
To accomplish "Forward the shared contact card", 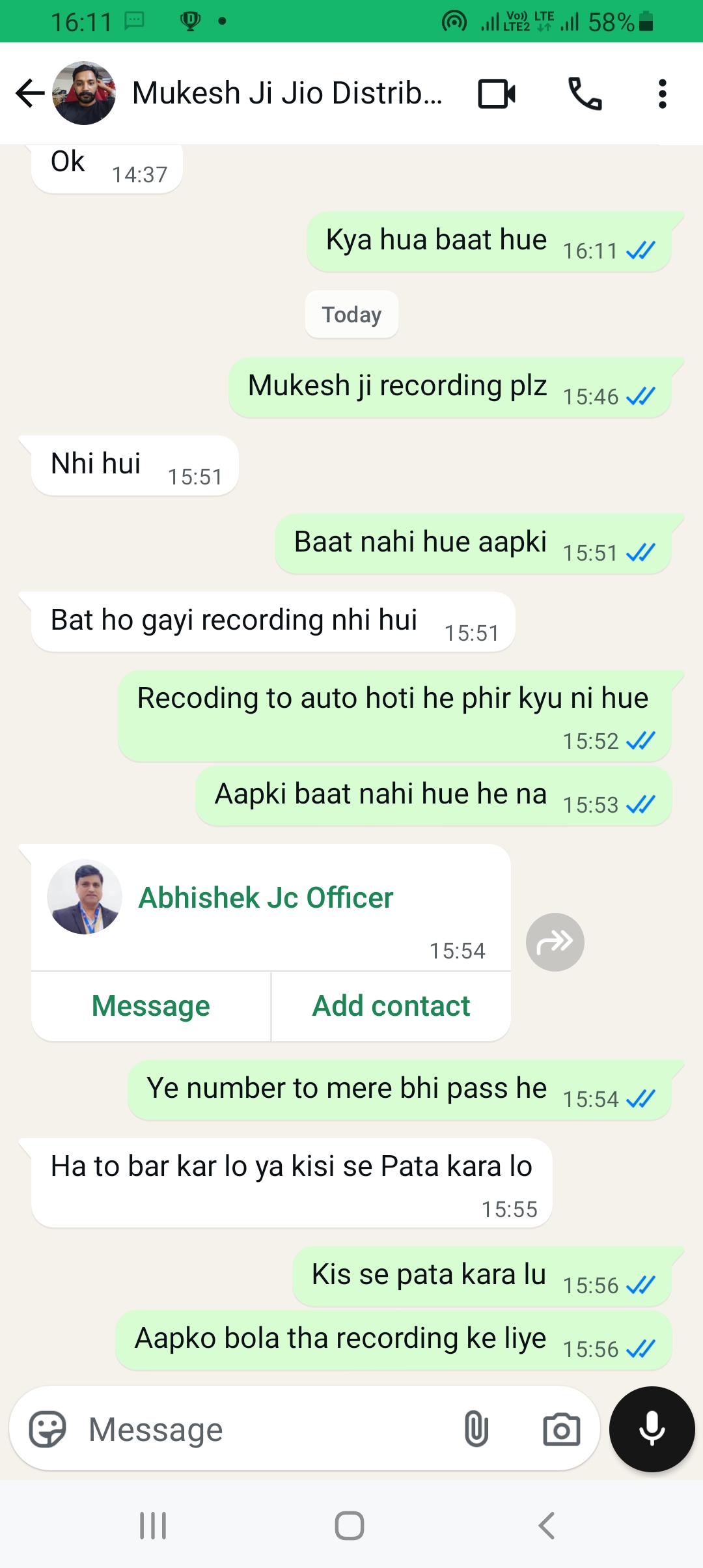I will 555,942.
